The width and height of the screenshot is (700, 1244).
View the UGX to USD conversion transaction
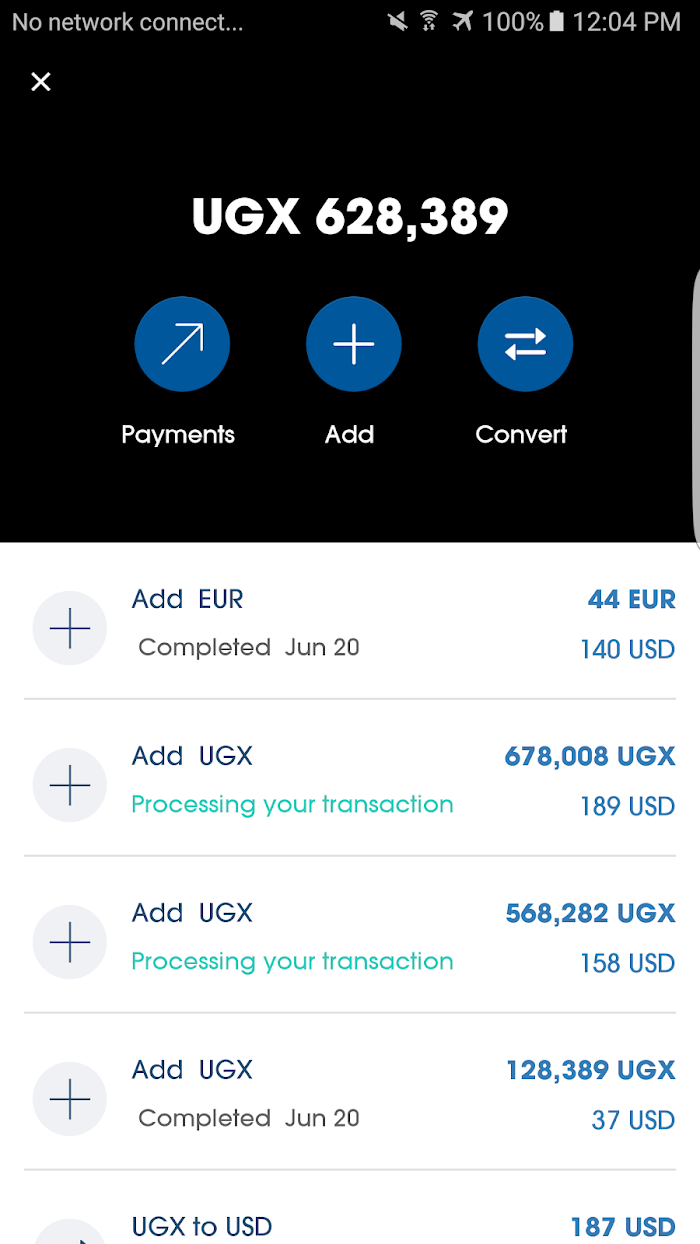[x=350, y=1226]
